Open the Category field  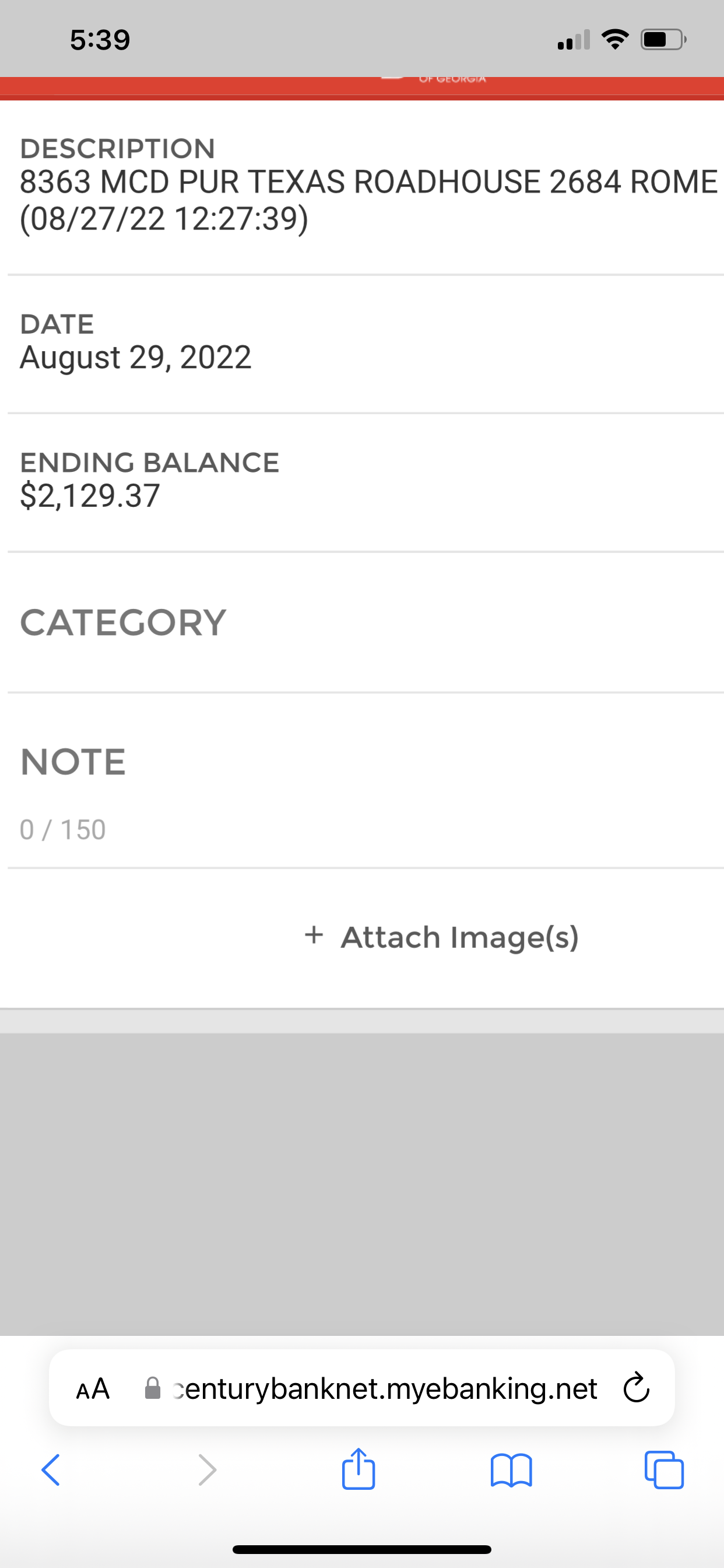click(x=362, y=624)
